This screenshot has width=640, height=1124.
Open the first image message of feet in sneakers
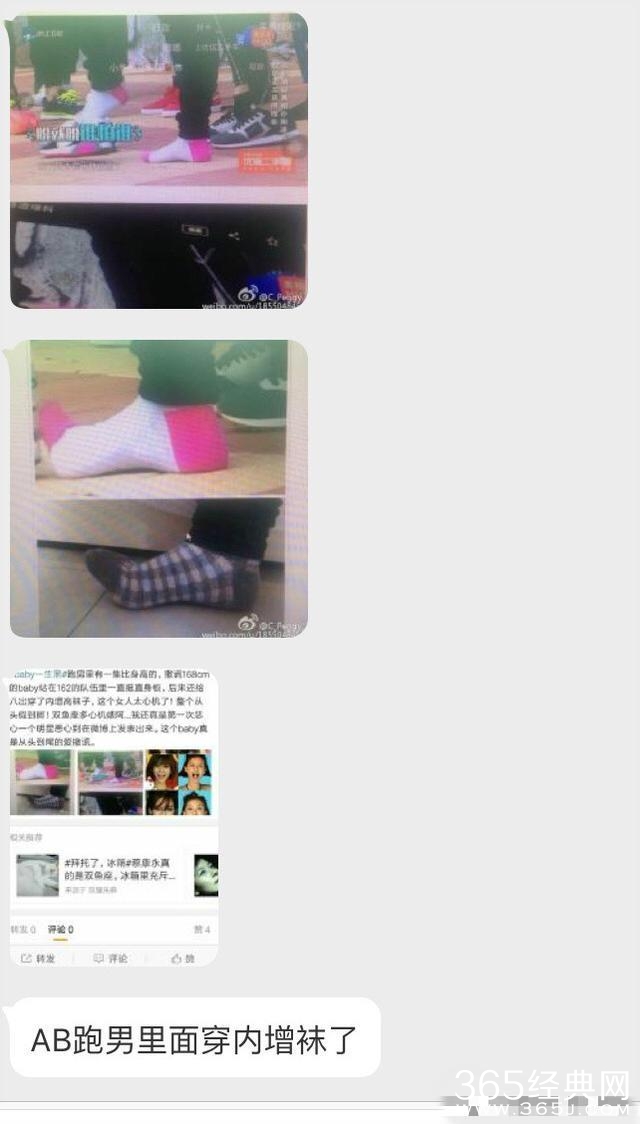tap(158, 160)
